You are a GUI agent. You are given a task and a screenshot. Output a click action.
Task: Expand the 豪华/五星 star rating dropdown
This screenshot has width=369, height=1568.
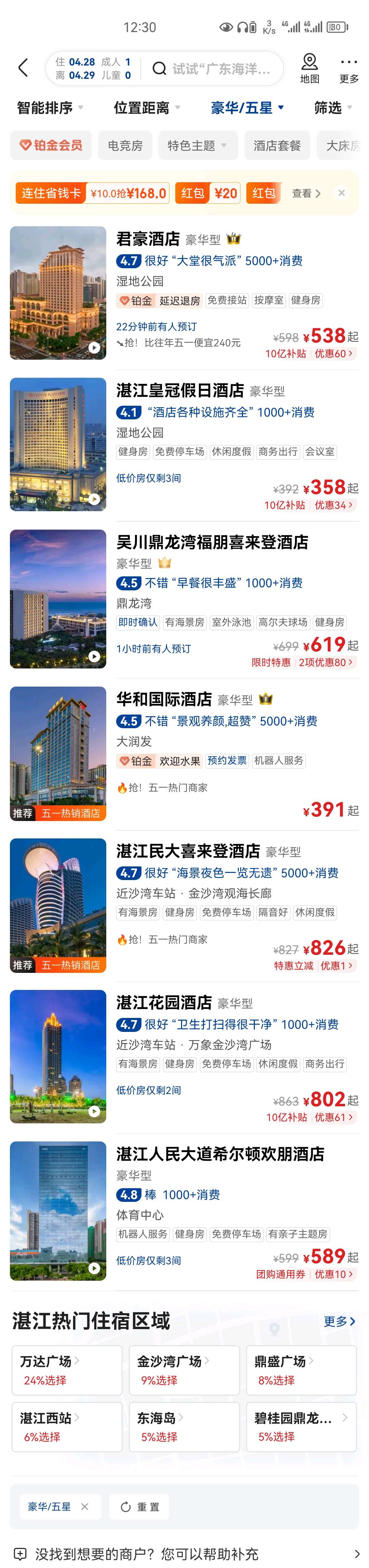247,108
